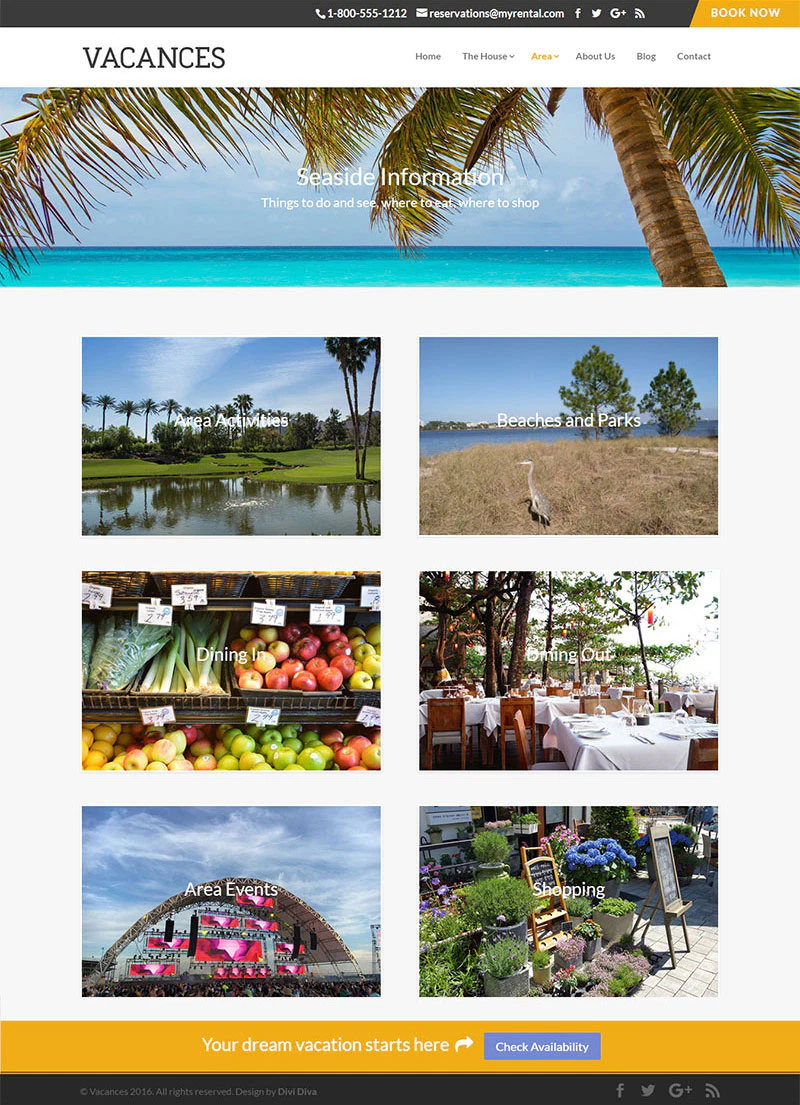The width and height of the screenshot is (800, 1105).
Task: View the Dining In tile
Action: [231, 671]
